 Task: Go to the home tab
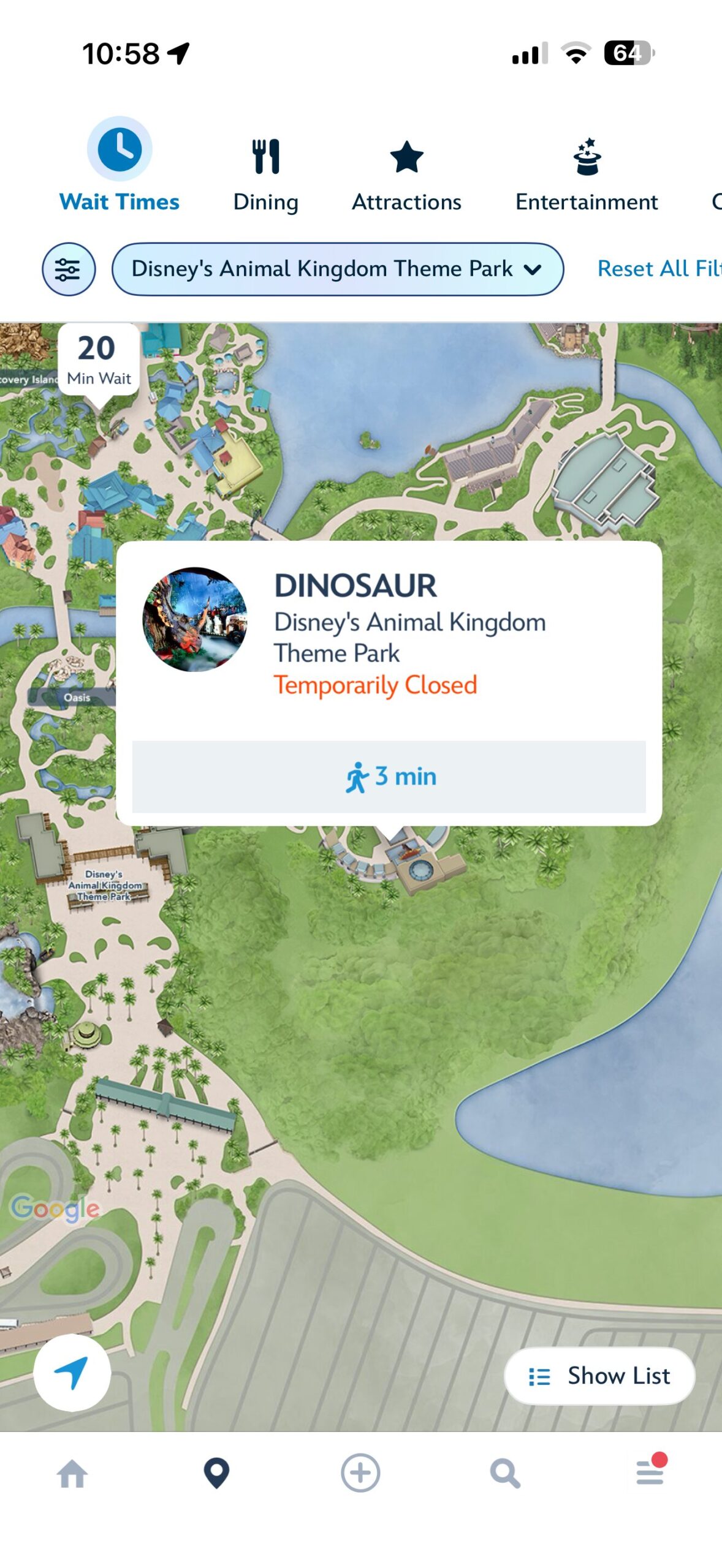point(72,1473)
